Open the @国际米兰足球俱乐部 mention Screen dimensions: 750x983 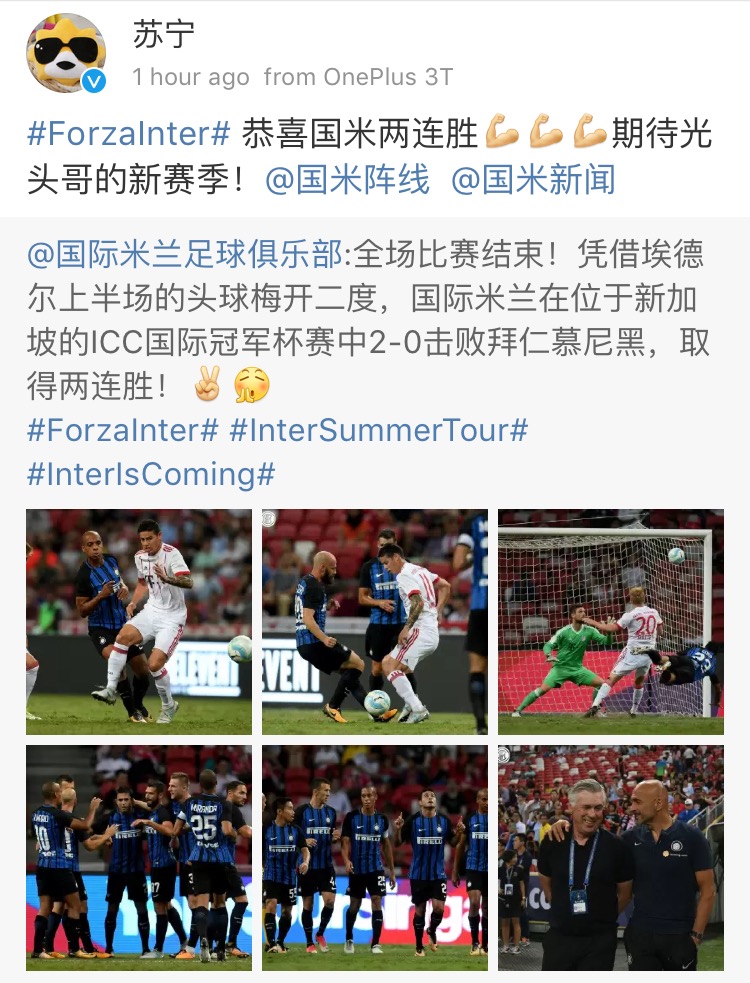pyautogui.click(x=185, y=254)
